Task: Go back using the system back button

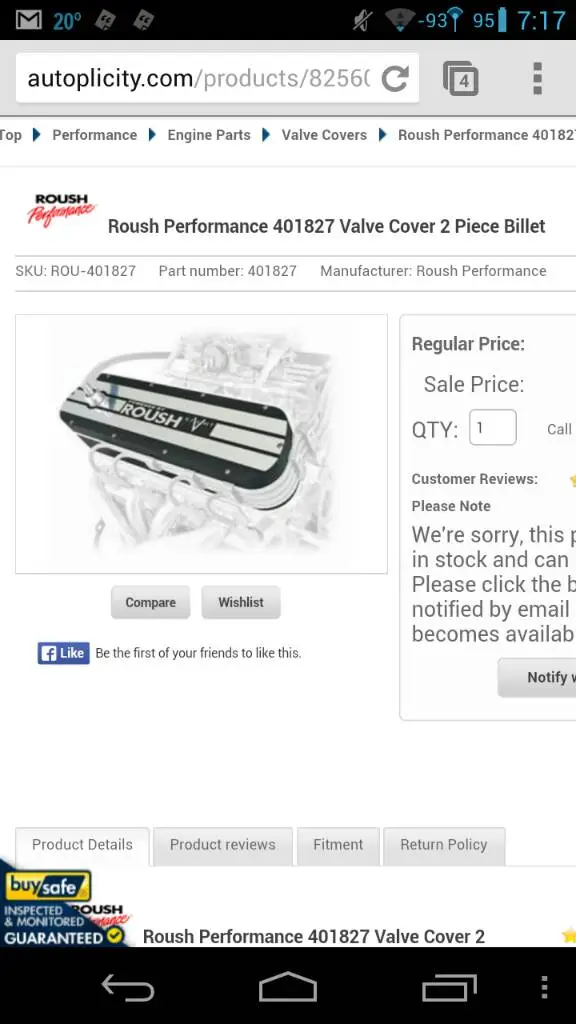Action: point(128,987)
